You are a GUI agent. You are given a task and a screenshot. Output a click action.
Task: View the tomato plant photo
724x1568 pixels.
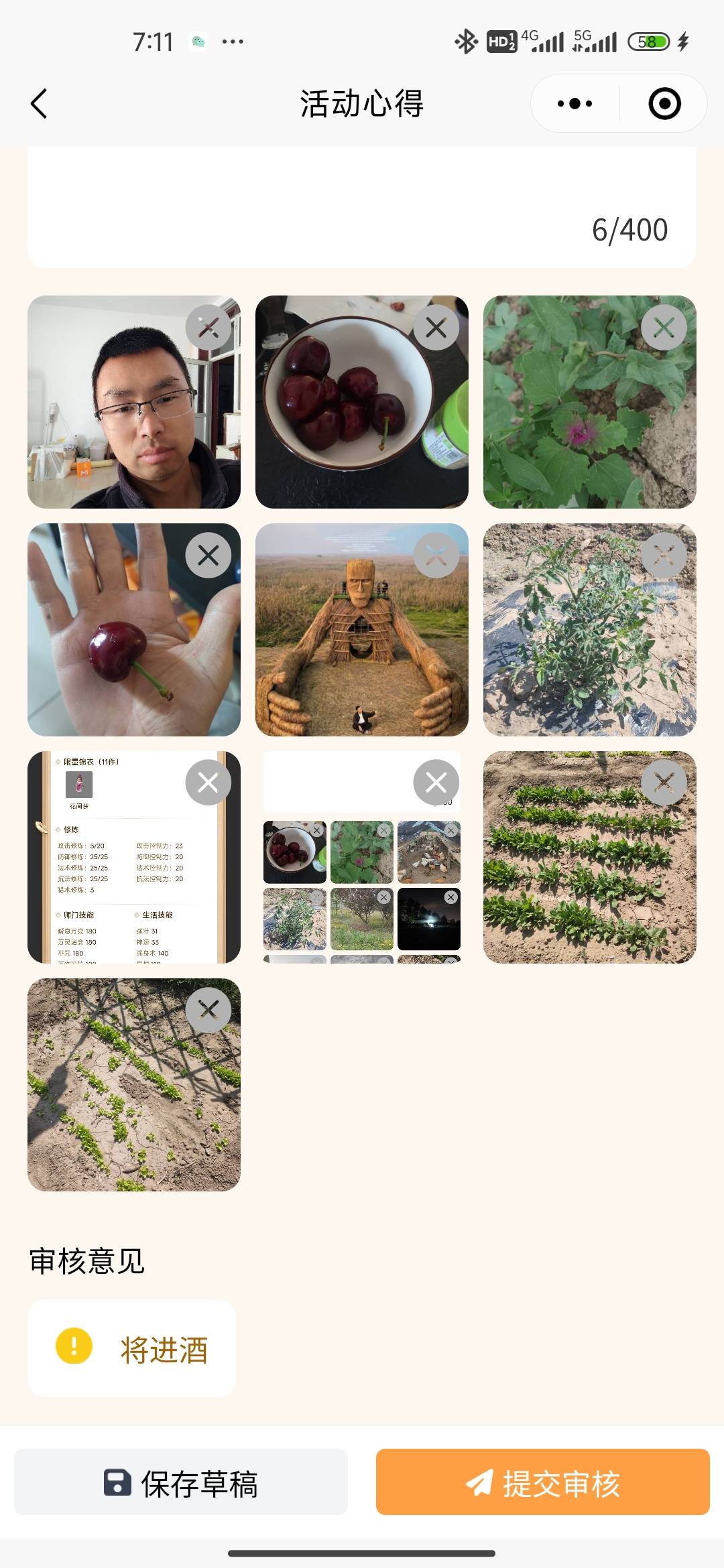click(590, 630)
